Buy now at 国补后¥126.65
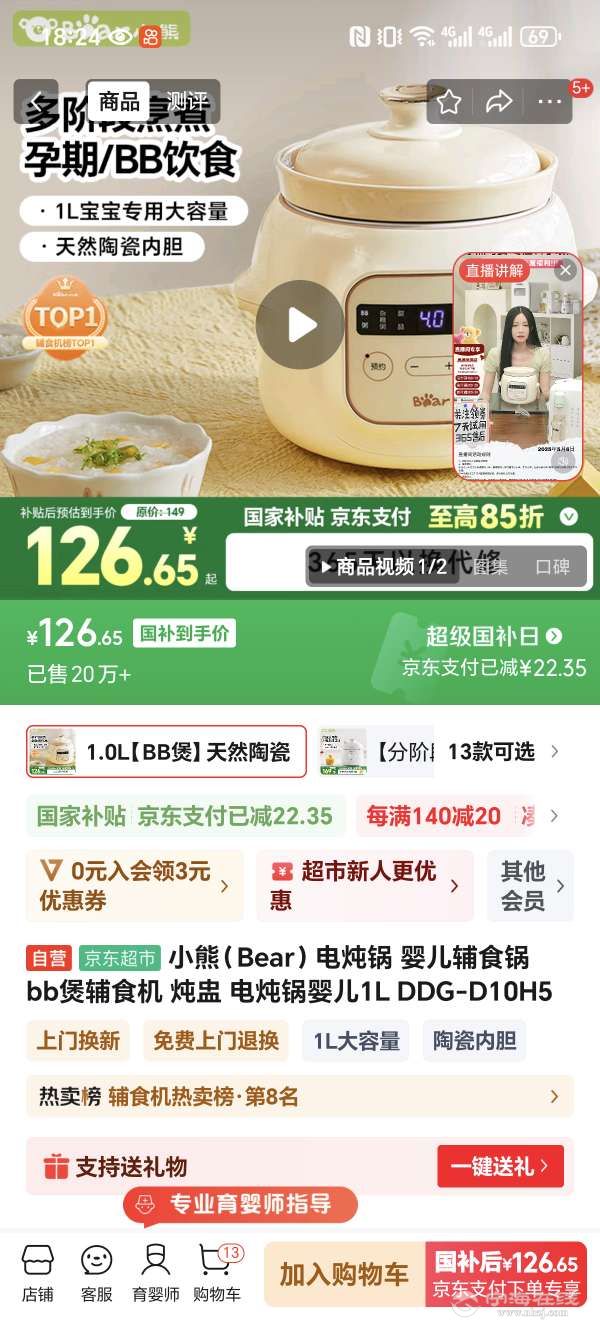This screenshot has width=600, height=1332. [504, 1274]
